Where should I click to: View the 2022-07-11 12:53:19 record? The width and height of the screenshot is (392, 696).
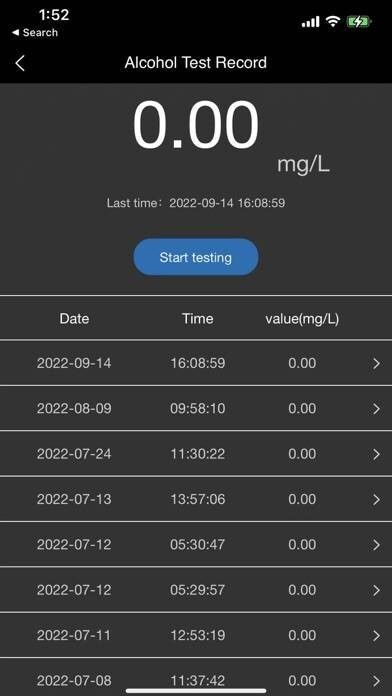(x=196, y=635)
